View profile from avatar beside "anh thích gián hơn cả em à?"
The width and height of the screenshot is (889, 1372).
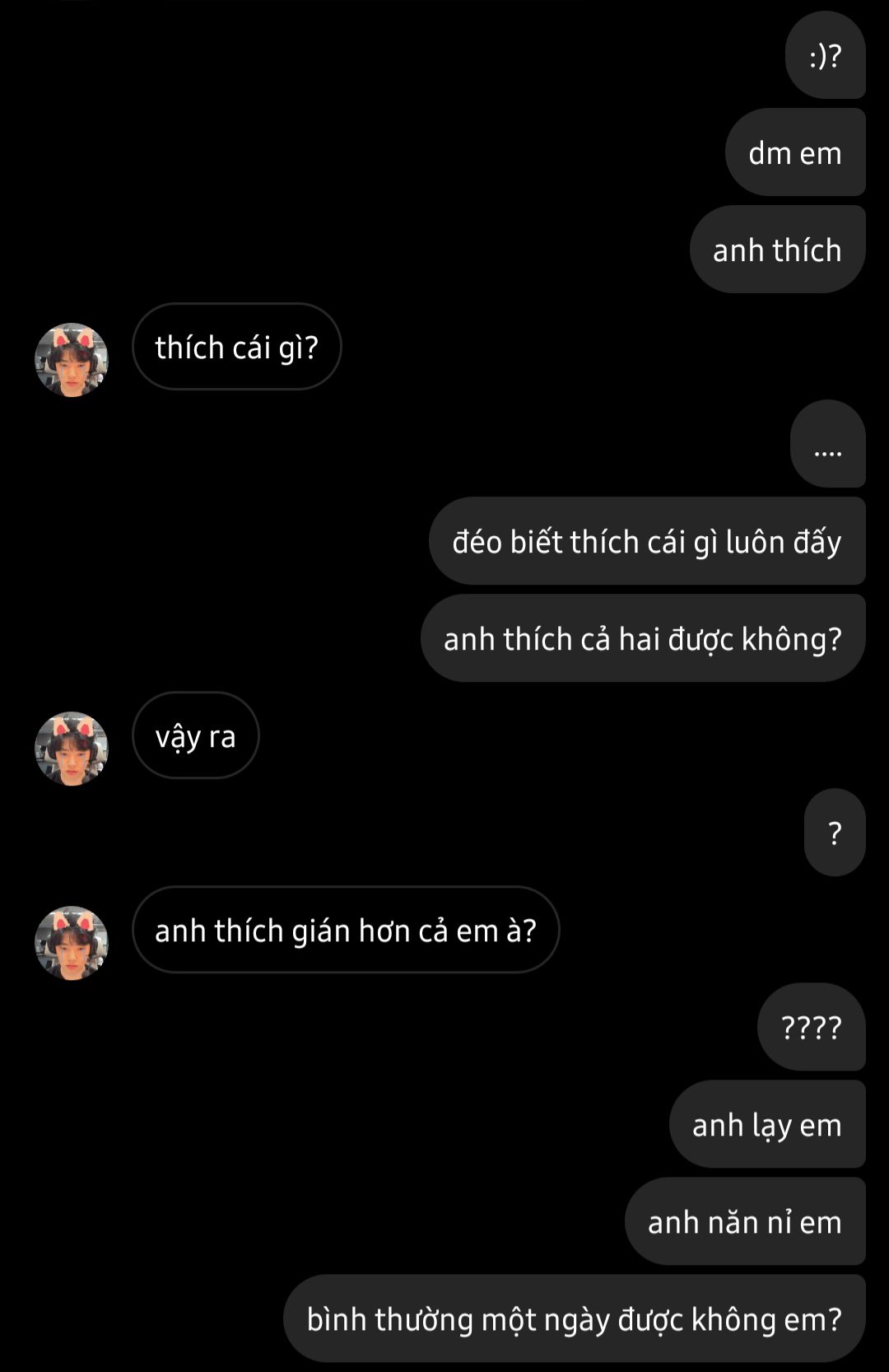tap(72, 943)
